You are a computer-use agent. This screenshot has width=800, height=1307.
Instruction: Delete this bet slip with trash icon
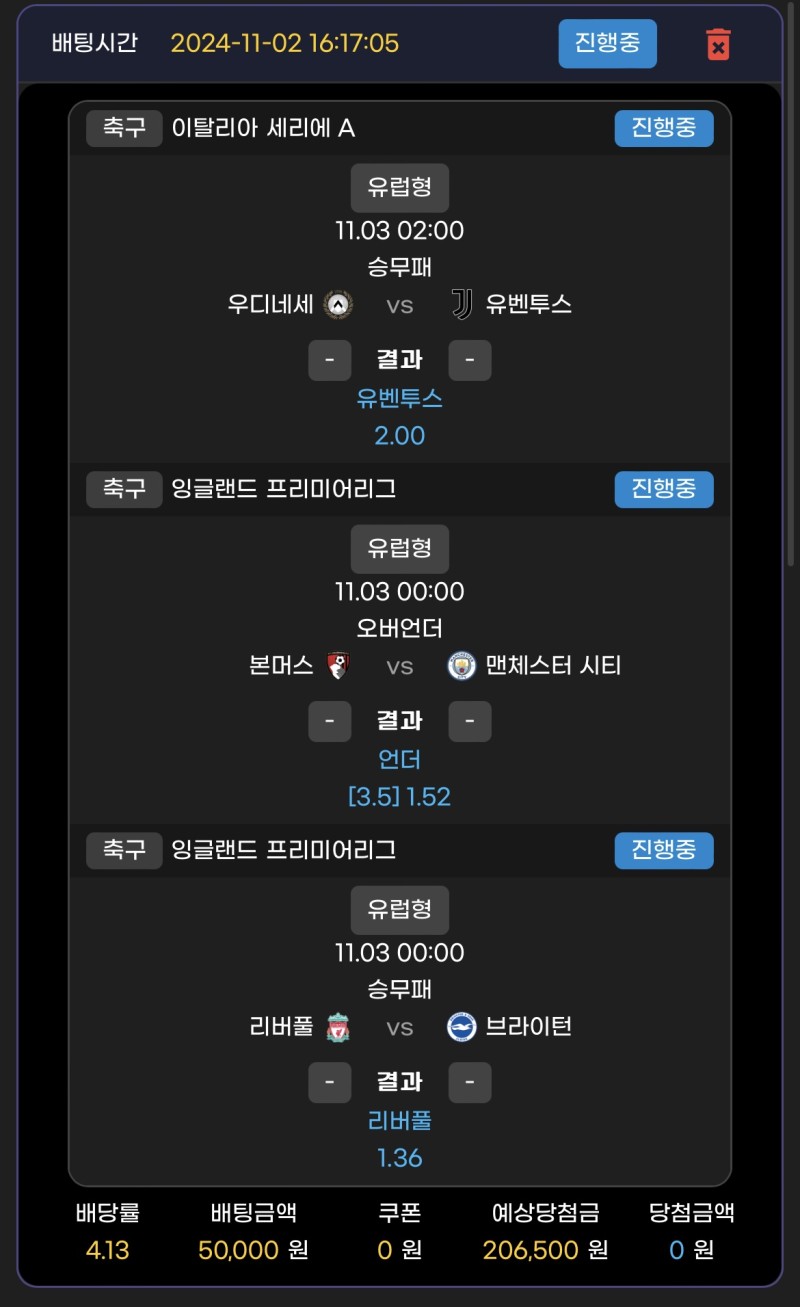[x=718, y=44]
